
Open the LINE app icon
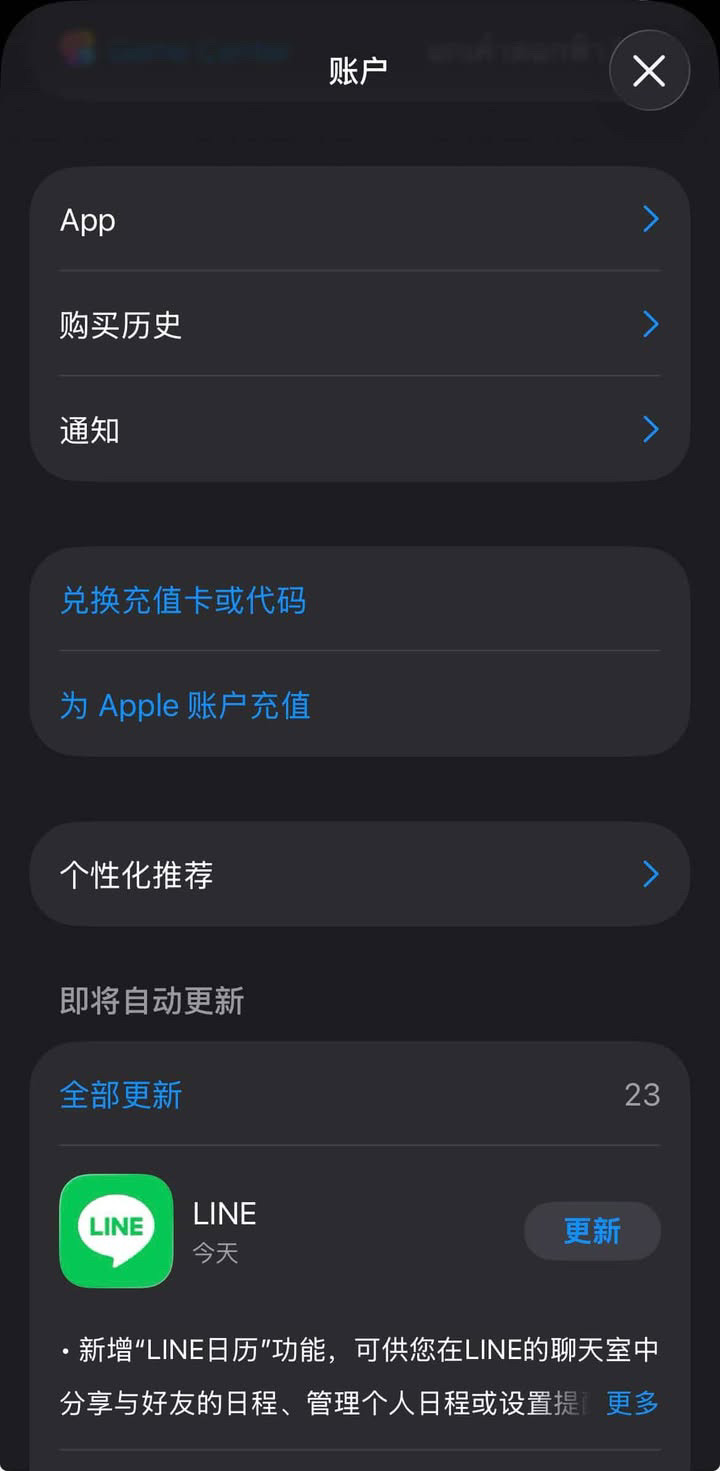(x=116, y=1231)
